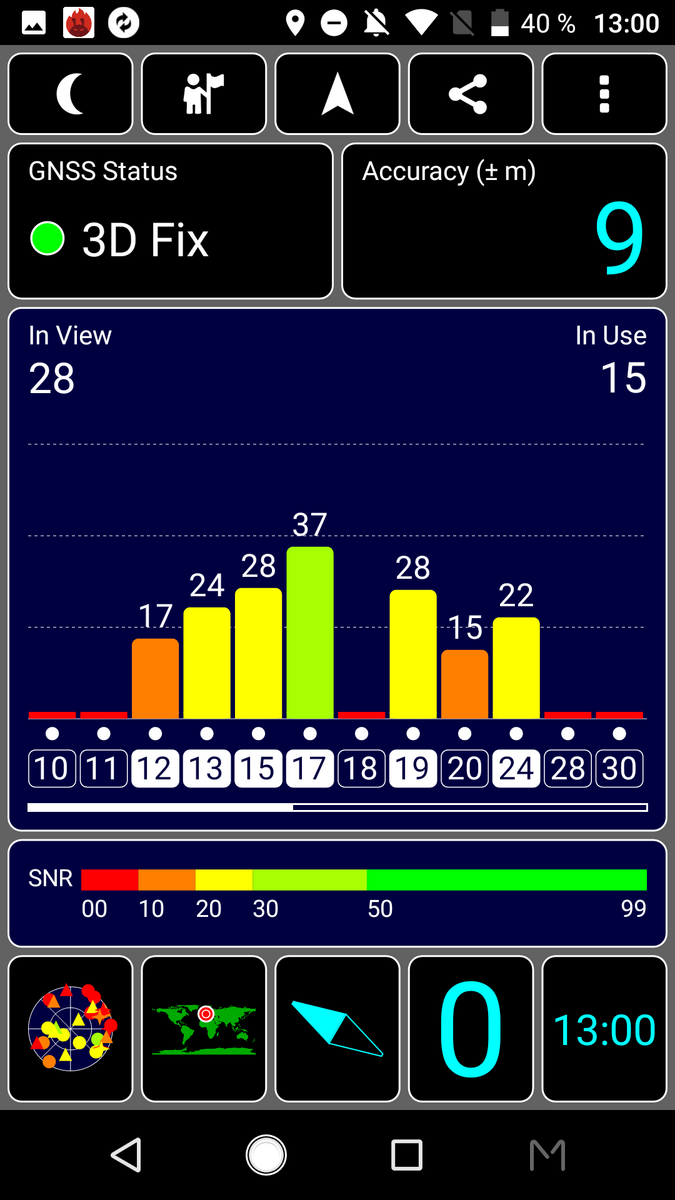The image size is (675, 1200).
Task: Open the time tile showing 13:00
Action: click(604, 1029)
